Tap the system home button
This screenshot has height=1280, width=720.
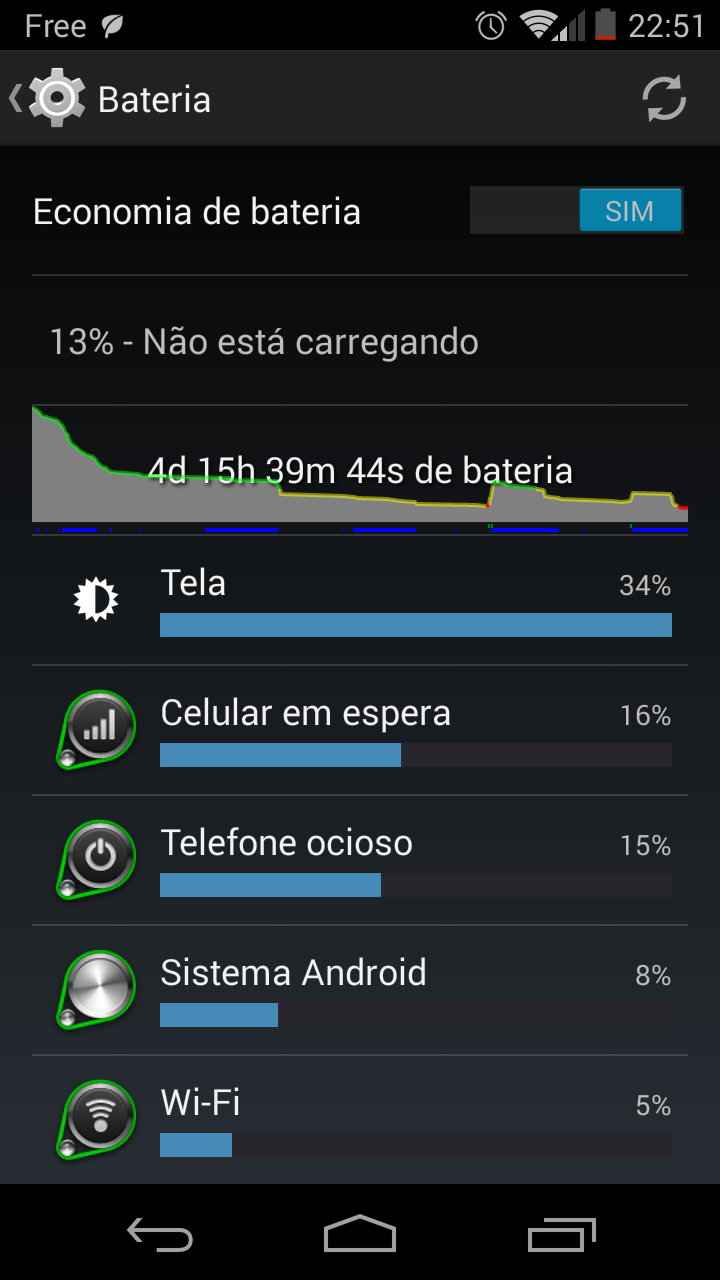tap(360, 1233)
